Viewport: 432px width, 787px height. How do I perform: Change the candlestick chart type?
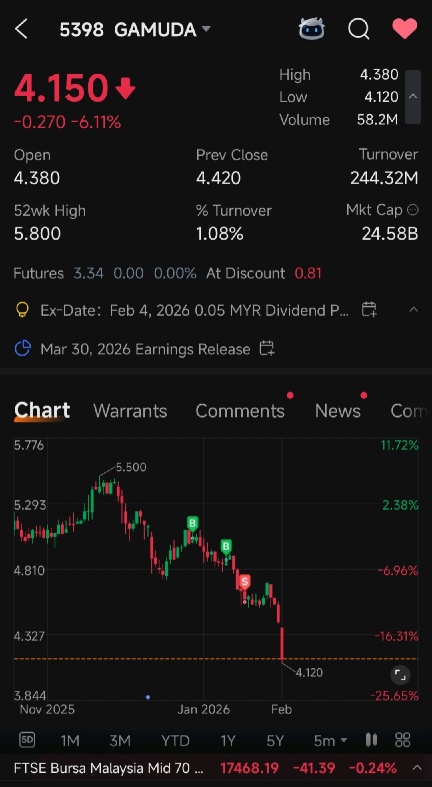click(x=371, y=740)
